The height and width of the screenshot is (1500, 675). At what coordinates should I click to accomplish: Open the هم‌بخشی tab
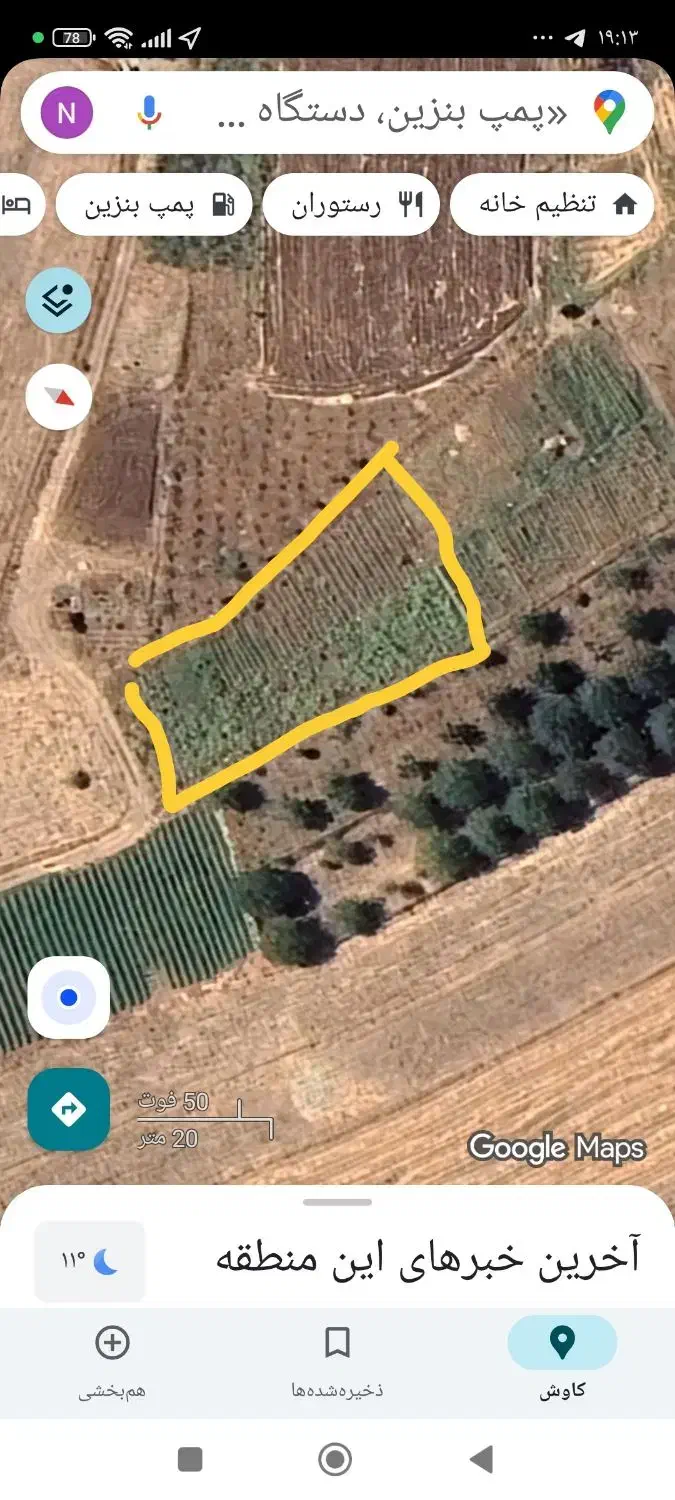(x=112, y=1358)
